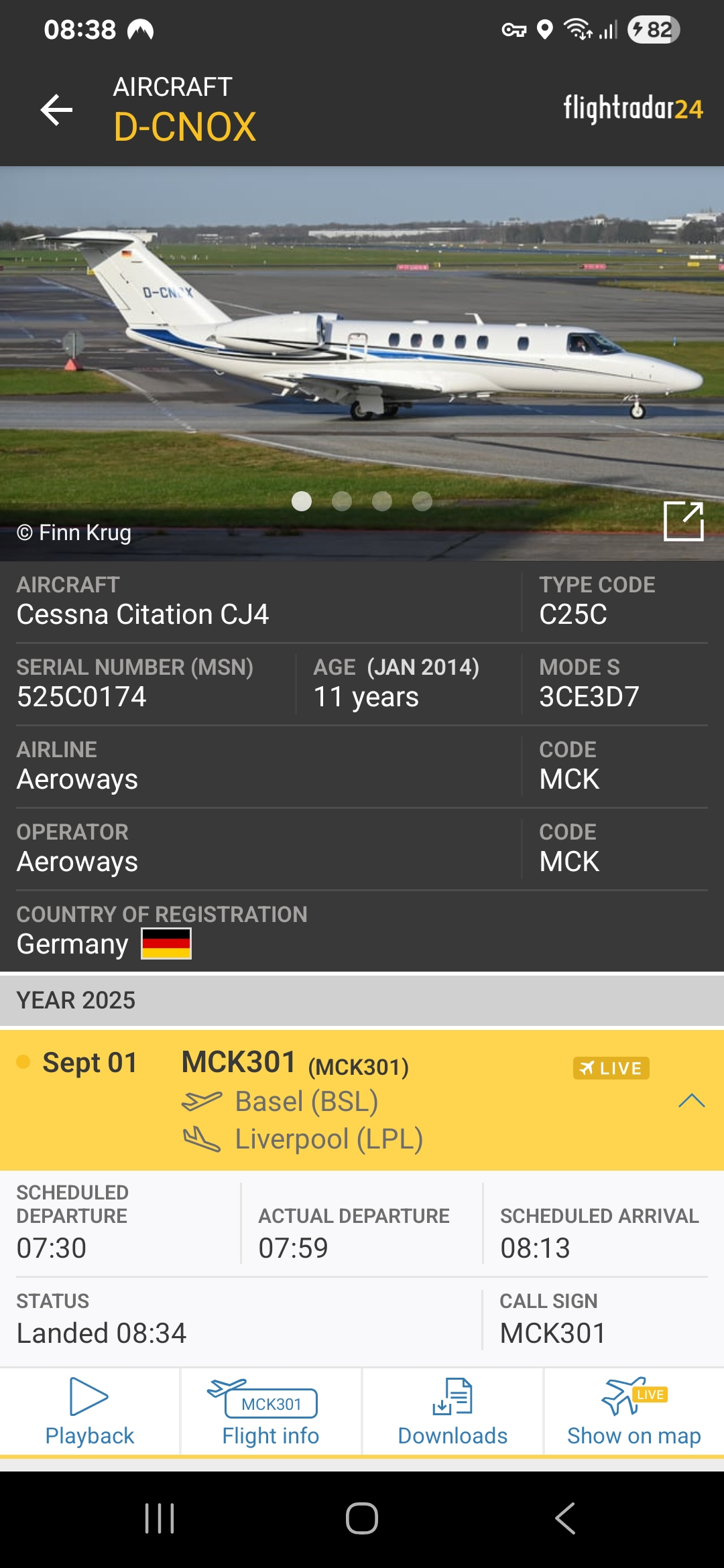The width and height of the screenshot is (724, 1568).
Task: Open Flight info for MCK301
Action: click(271, 1411)
